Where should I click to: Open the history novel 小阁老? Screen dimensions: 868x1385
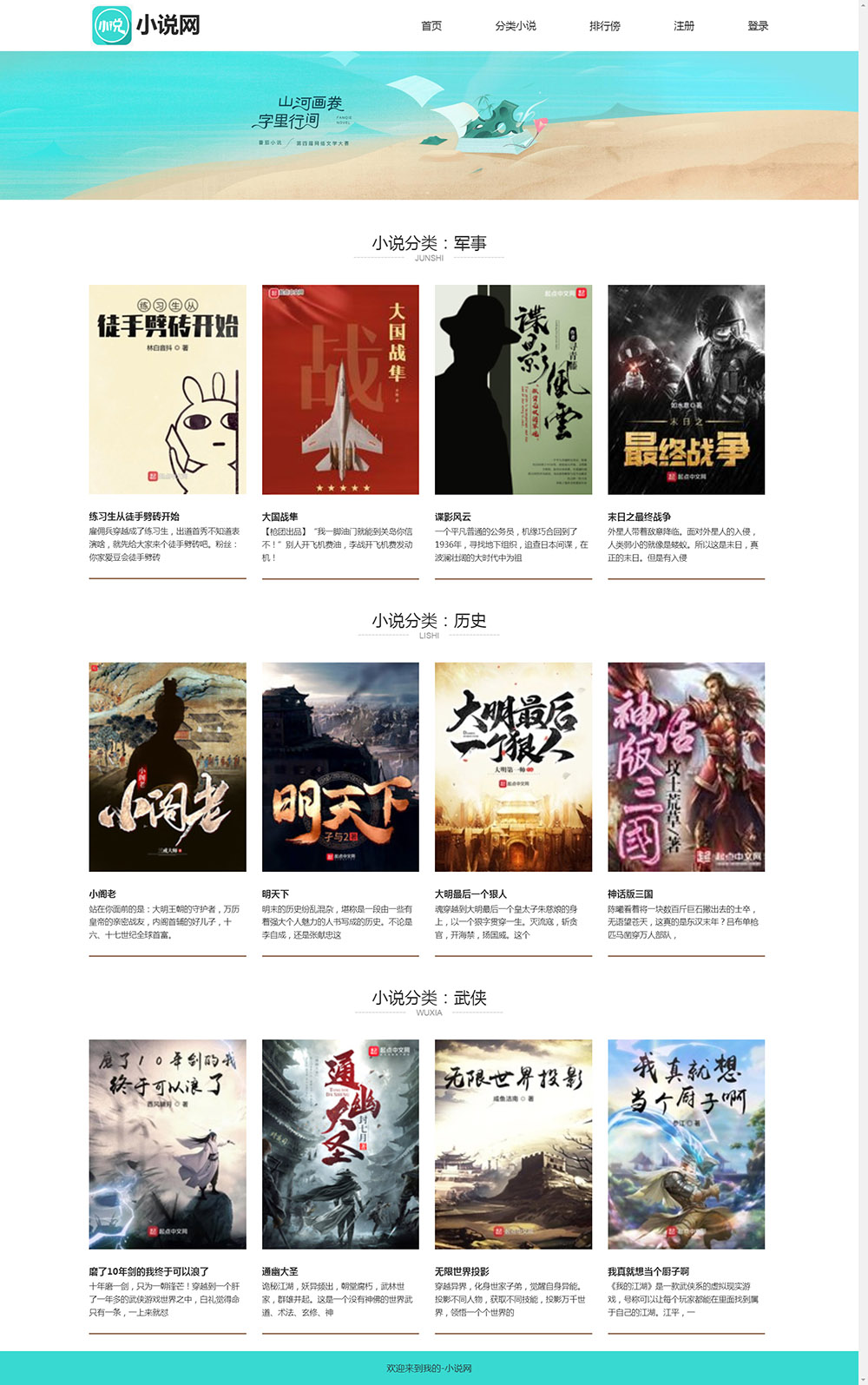(168, 767)
